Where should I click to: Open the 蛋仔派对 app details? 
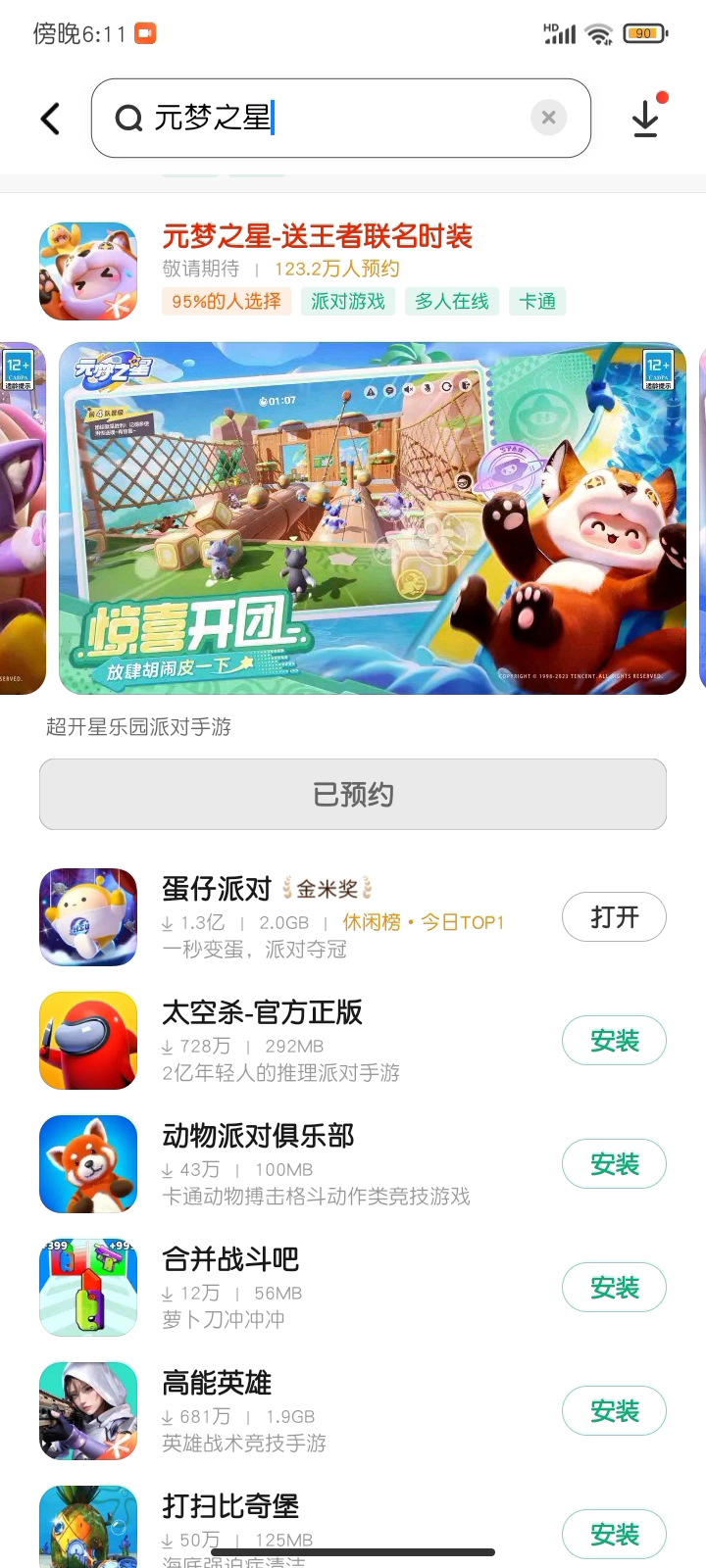(x=217, y=889)
